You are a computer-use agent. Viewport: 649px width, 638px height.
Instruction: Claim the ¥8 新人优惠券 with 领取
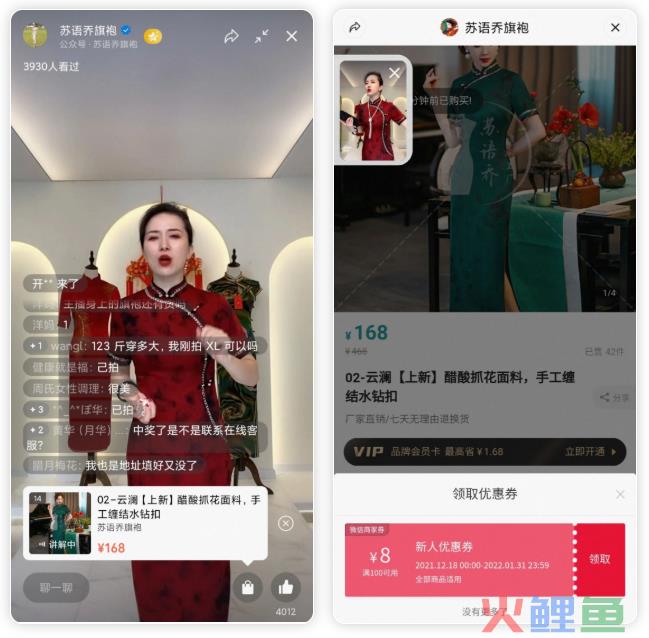point(599,559)
